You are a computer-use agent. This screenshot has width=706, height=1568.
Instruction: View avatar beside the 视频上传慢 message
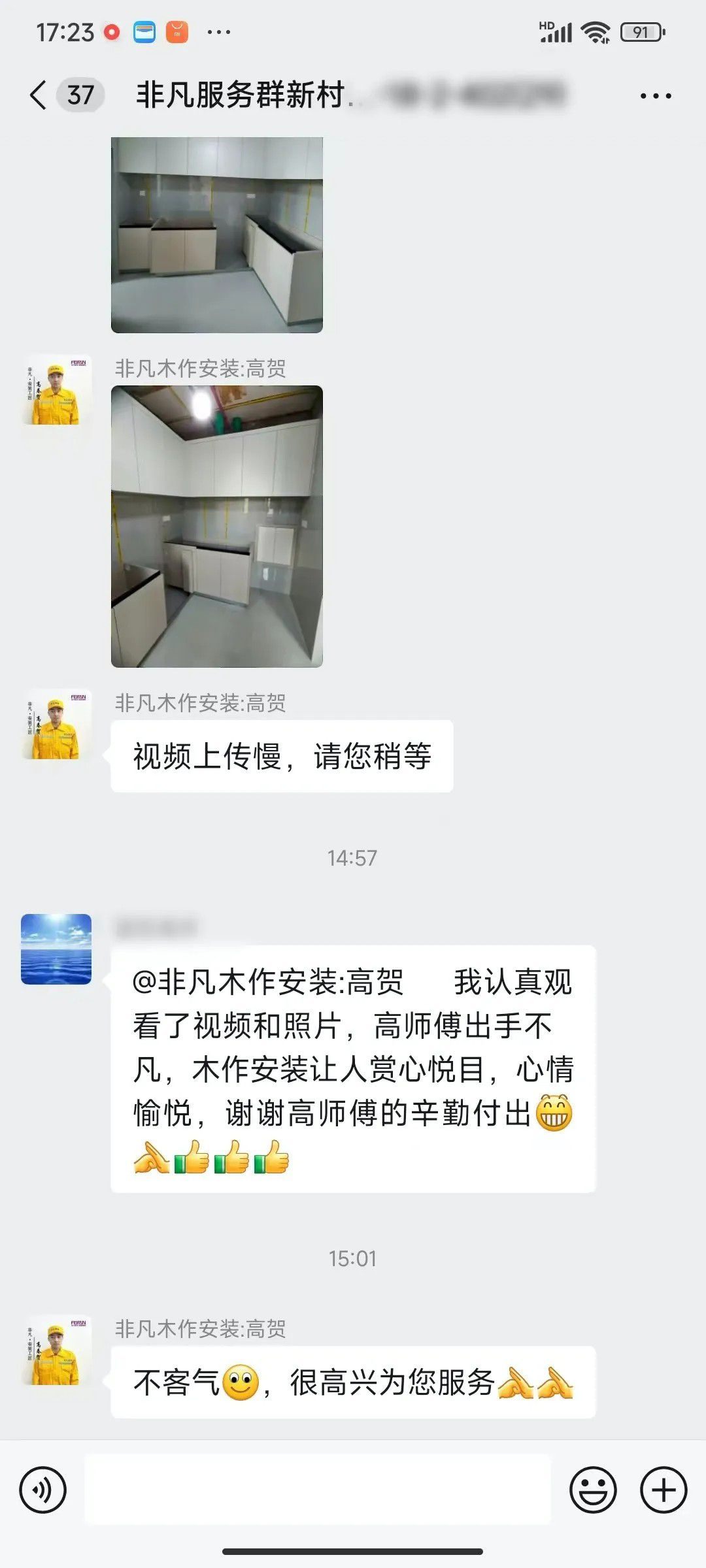click(56, 724)
